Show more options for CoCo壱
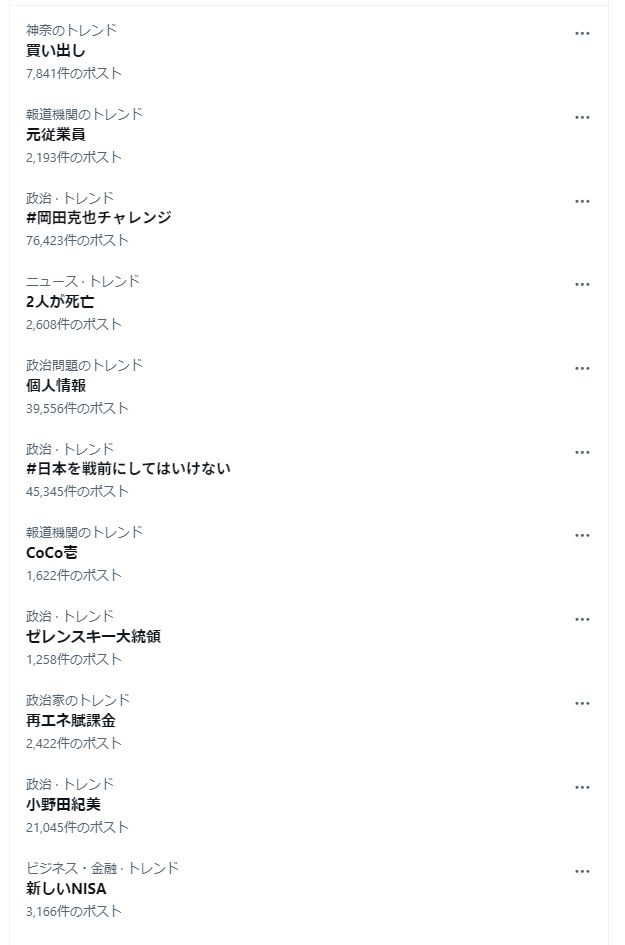The image size is (625, 945). 582,535
